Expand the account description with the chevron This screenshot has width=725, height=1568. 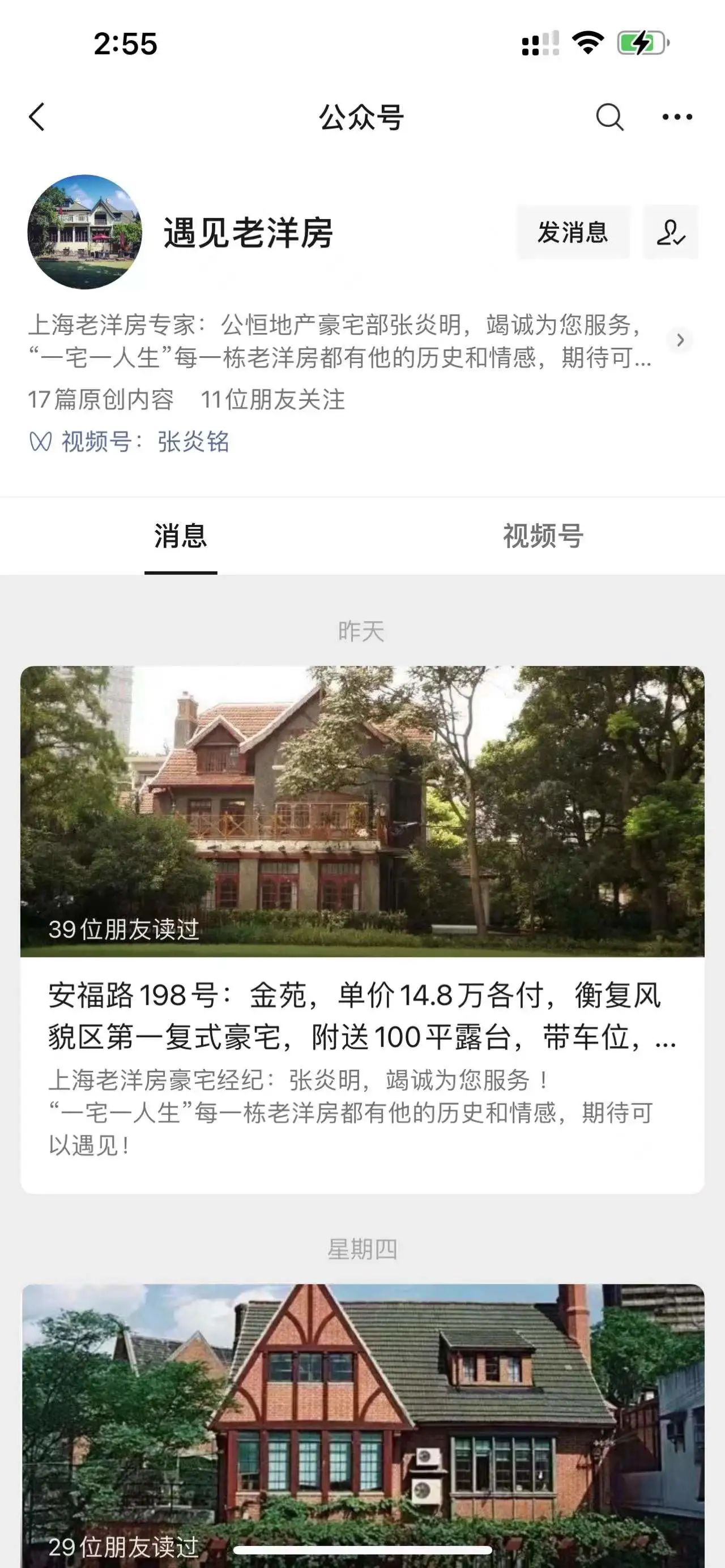coord(680,340)
